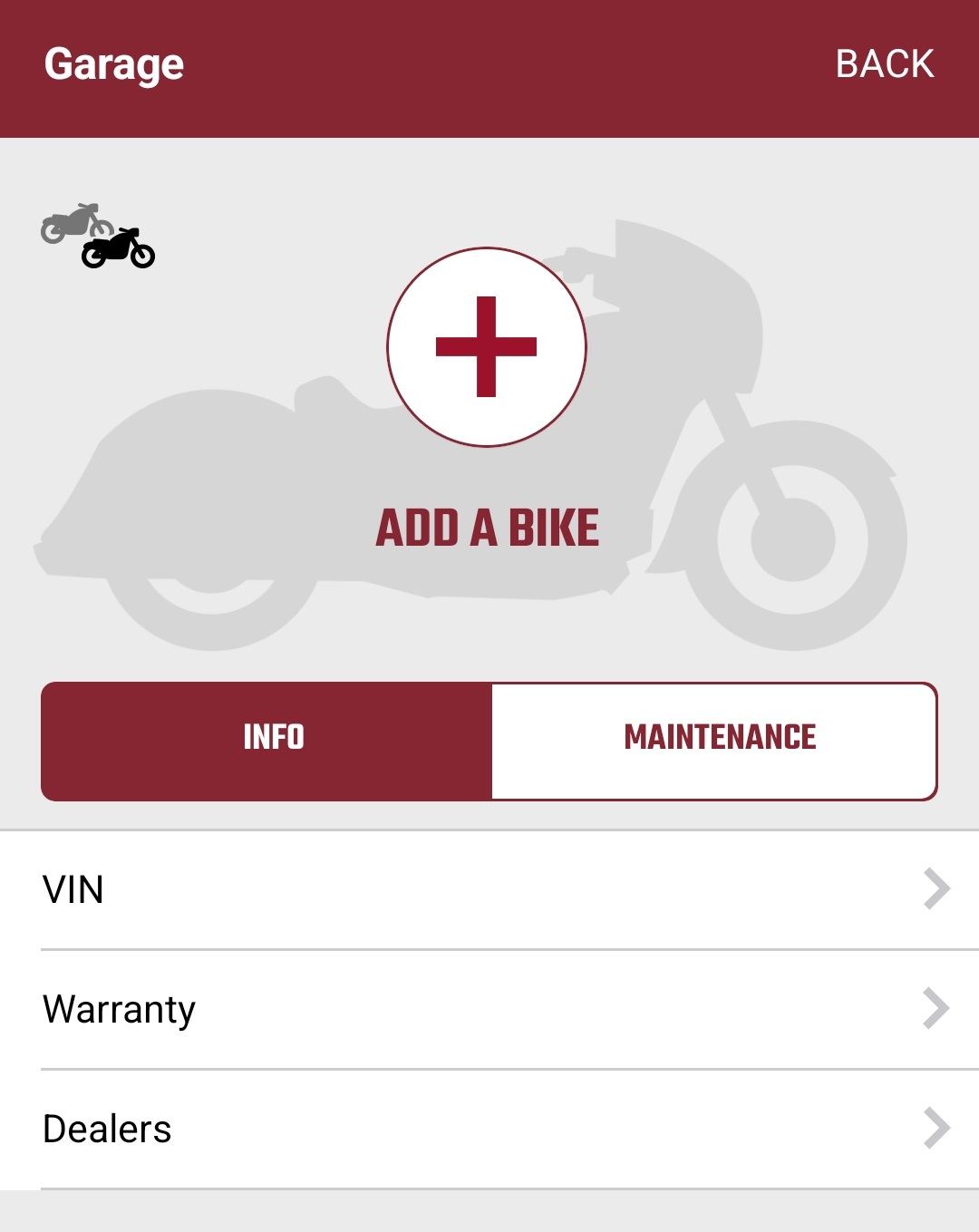Click the Garage header title
The width and height of the screenshot is (979, 1232).
point(113,63)
